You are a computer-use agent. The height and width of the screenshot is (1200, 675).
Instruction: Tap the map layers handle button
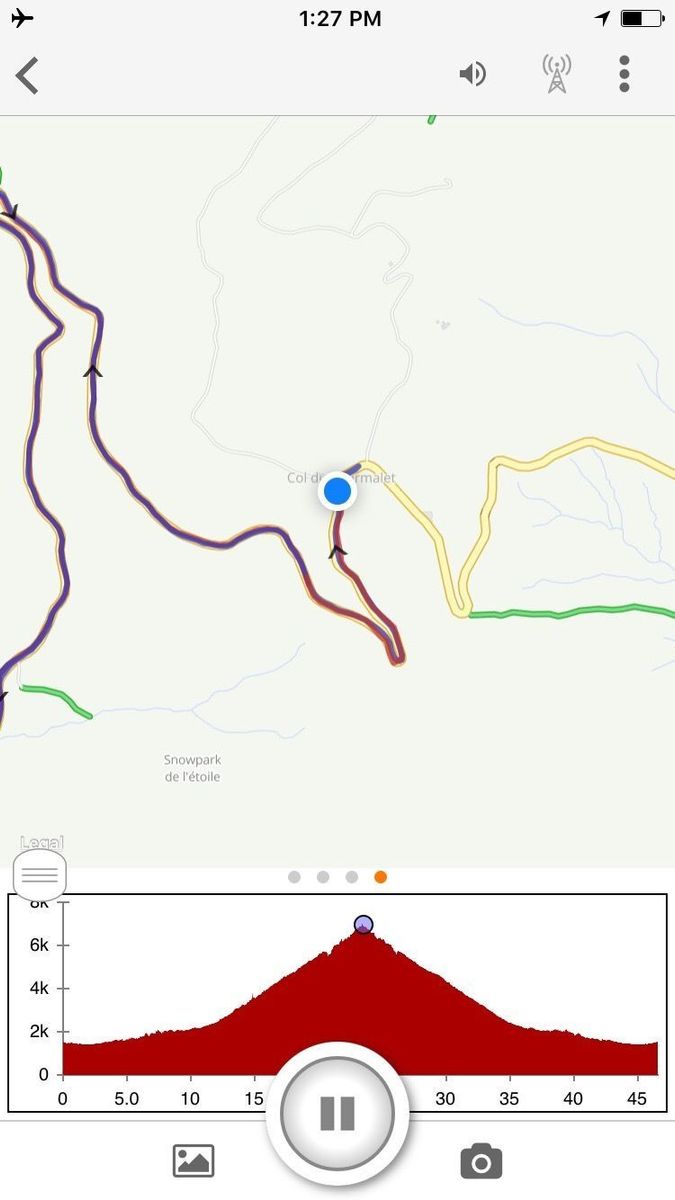pos(40,876)
